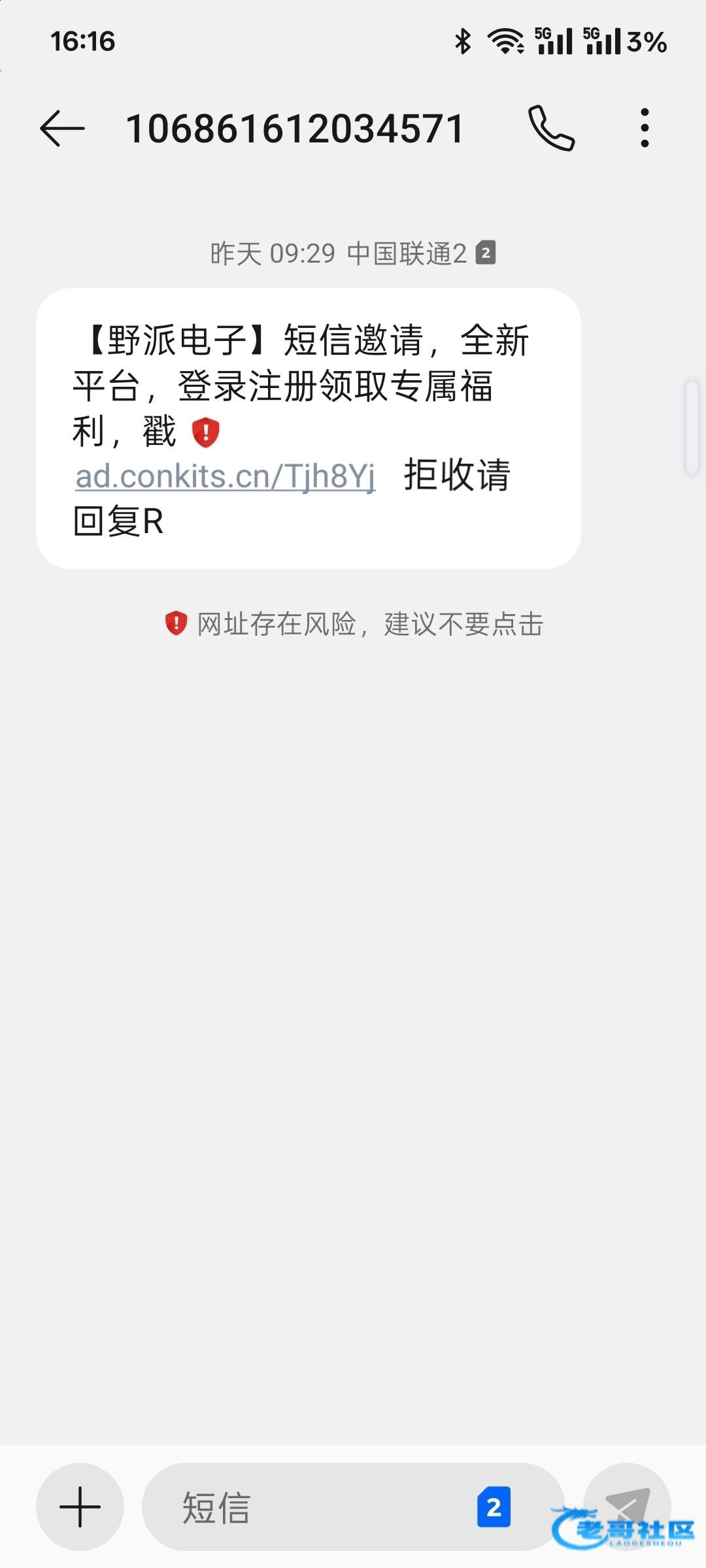Call the number 106861612034571
Screen dimensions: 706x1568
coord(551,128)
